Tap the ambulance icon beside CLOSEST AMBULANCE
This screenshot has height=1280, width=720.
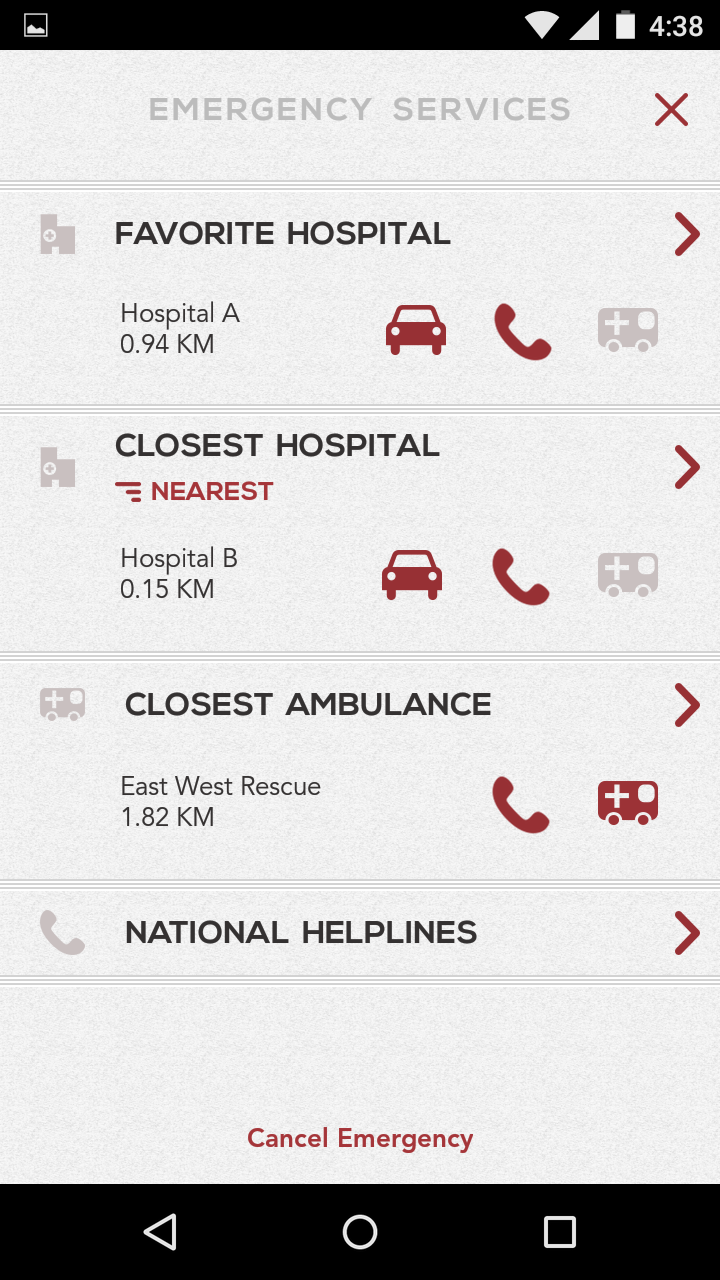[62, 703]
